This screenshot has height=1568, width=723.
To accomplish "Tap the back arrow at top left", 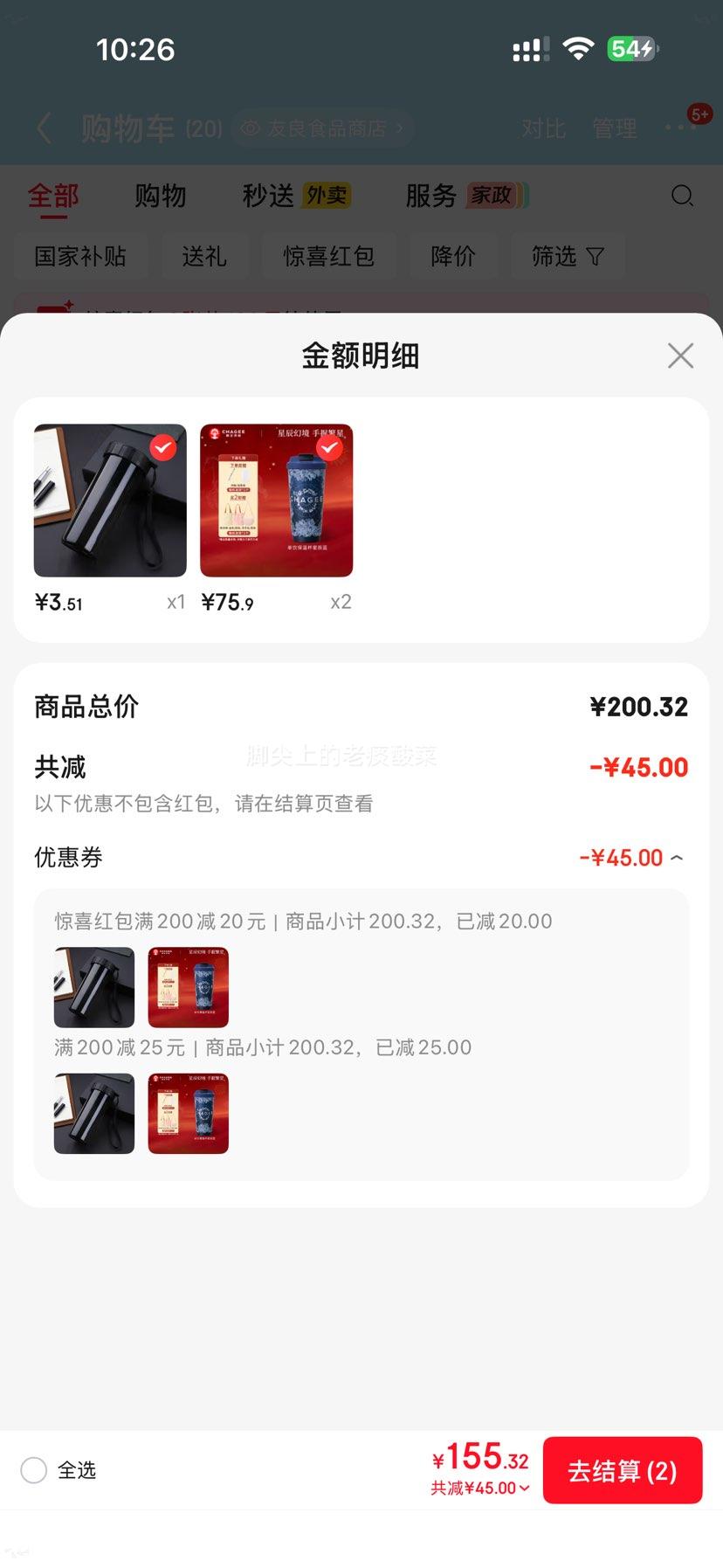I will (44, 128).
